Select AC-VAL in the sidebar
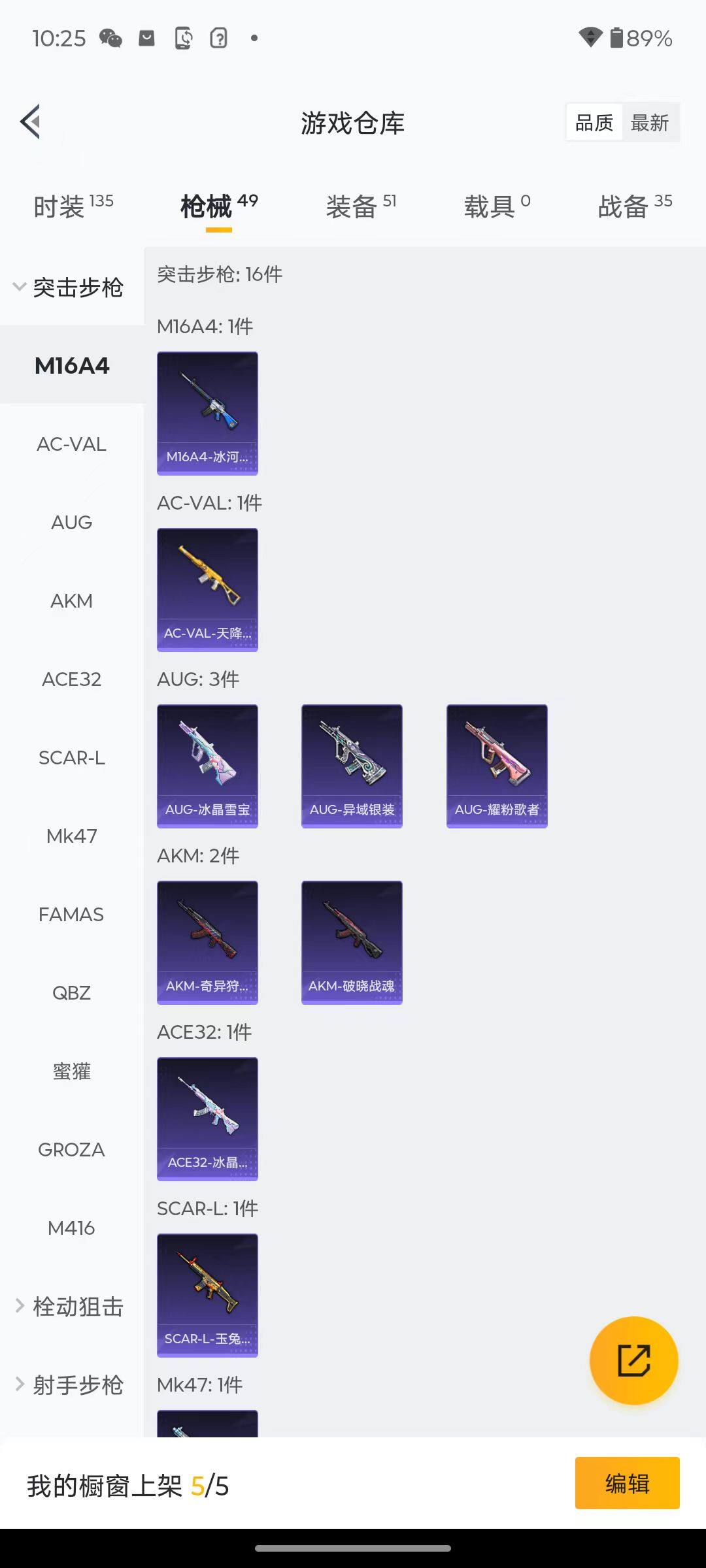The image size is (706, 1568). [71, 444]
